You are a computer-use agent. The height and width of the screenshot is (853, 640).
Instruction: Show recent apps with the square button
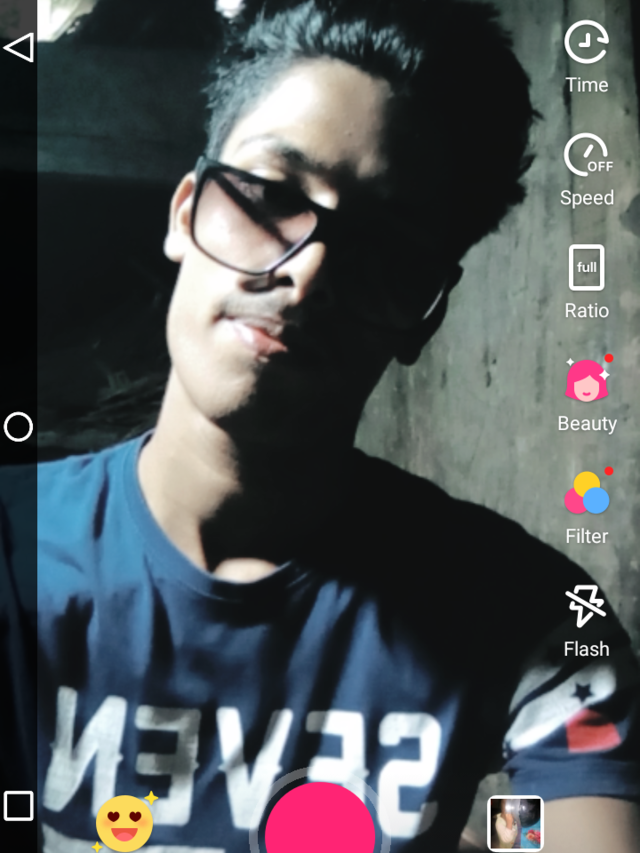coord(19,806)
